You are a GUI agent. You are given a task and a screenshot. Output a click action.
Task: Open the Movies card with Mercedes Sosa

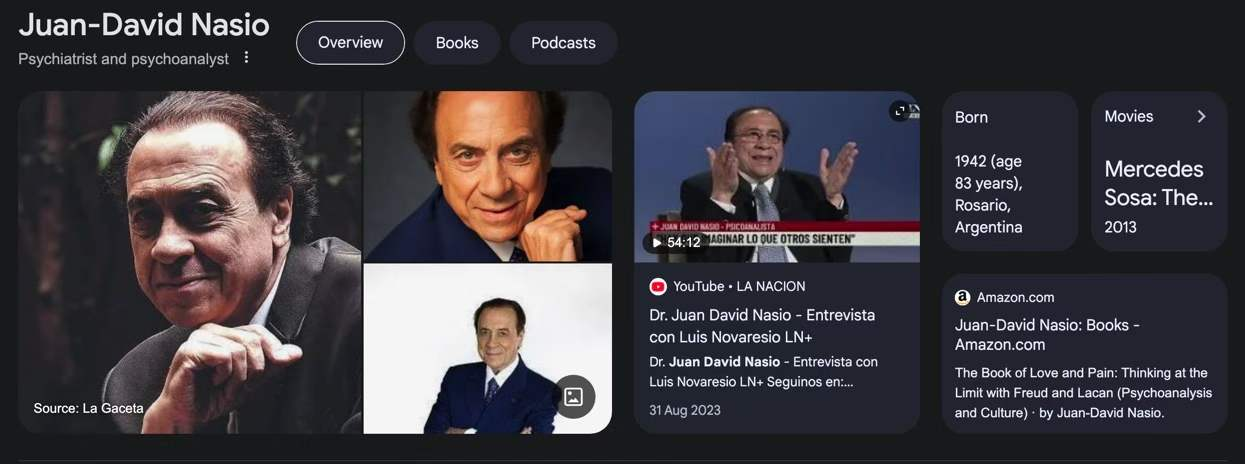(1158, 171)
